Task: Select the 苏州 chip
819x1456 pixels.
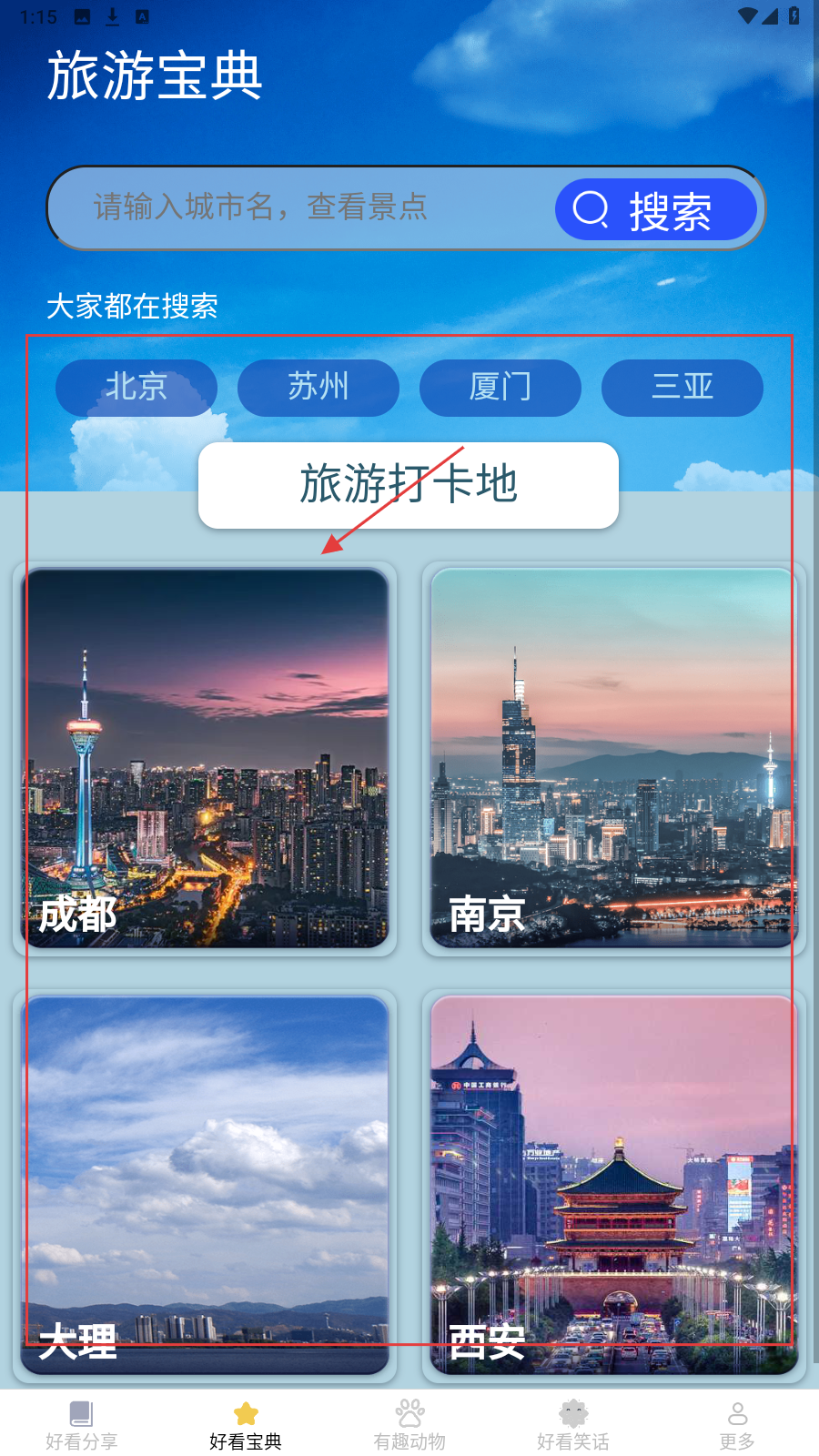Action: [x=318, y=388]
